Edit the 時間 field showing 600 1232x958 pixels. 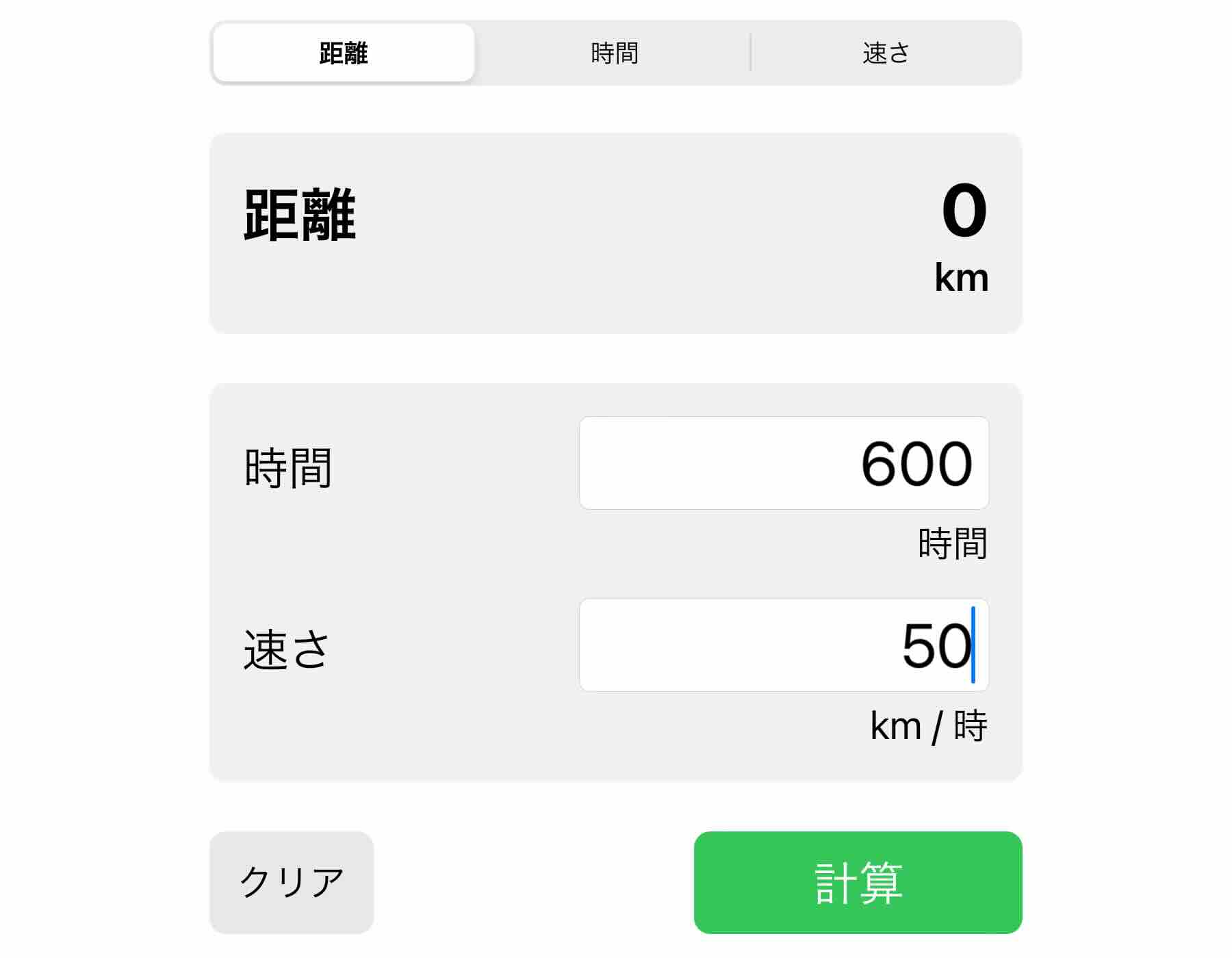[784, 463]
